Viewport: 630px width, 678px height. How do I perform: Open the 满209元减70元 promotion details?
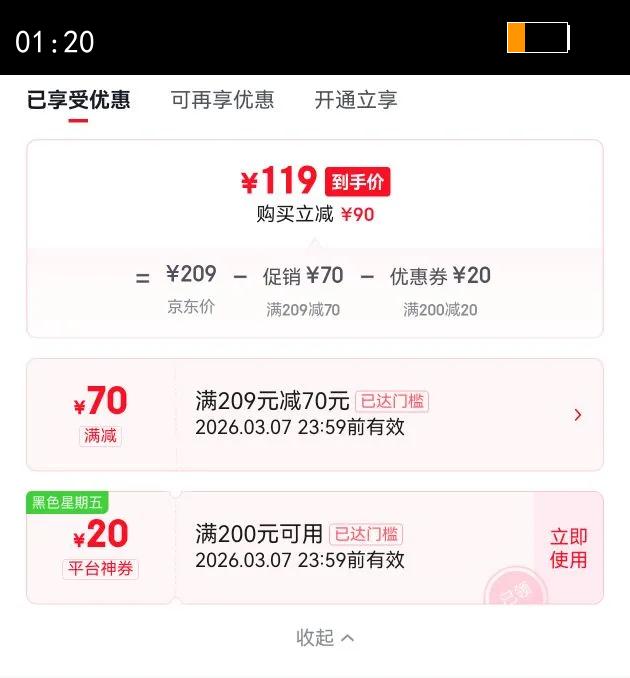tap(315, 415)
